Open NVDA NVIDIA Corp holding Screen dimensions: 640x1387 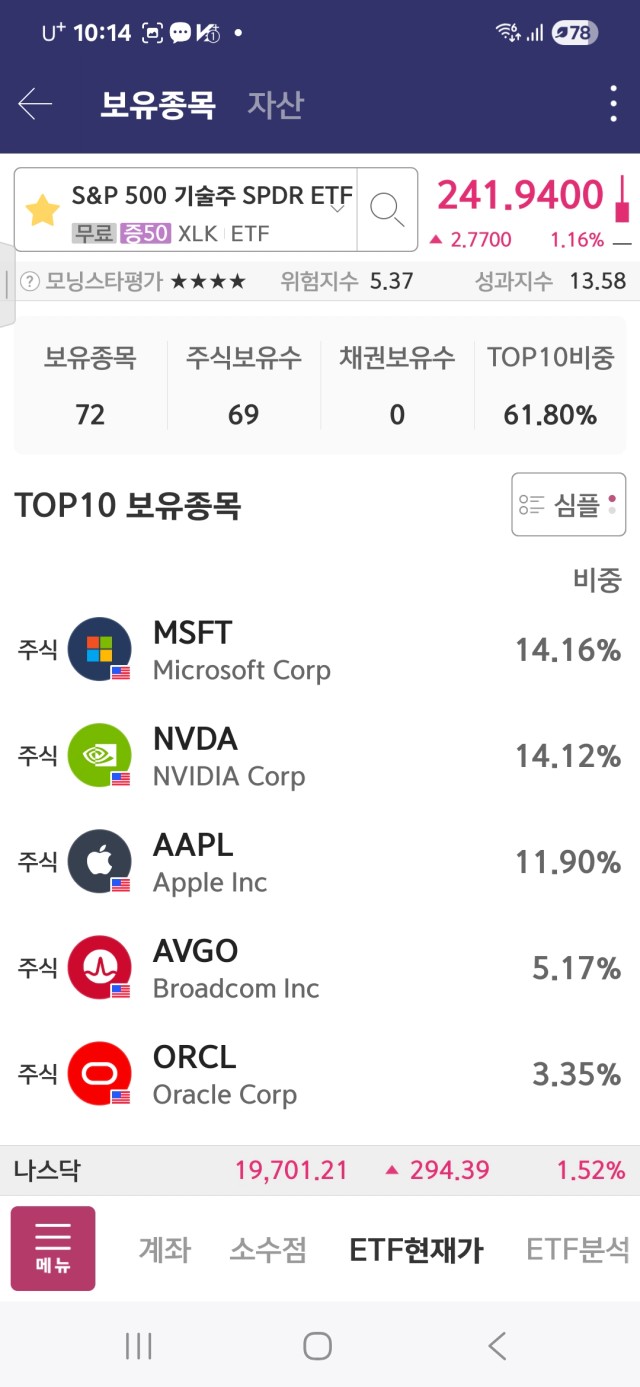pos(320,756)
